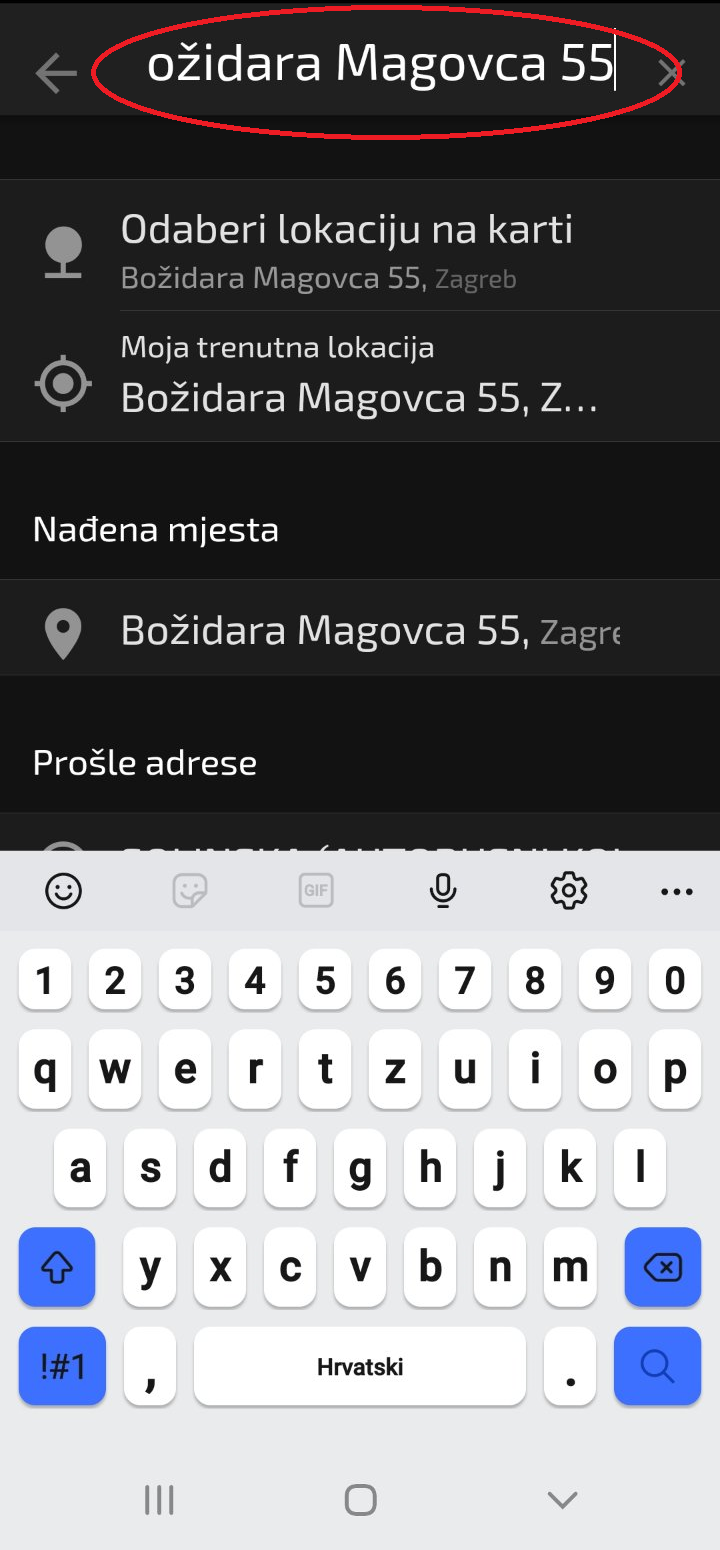Open found place Božidara Magovca 55
This screenshot has height=1550, width=720.
360,630
